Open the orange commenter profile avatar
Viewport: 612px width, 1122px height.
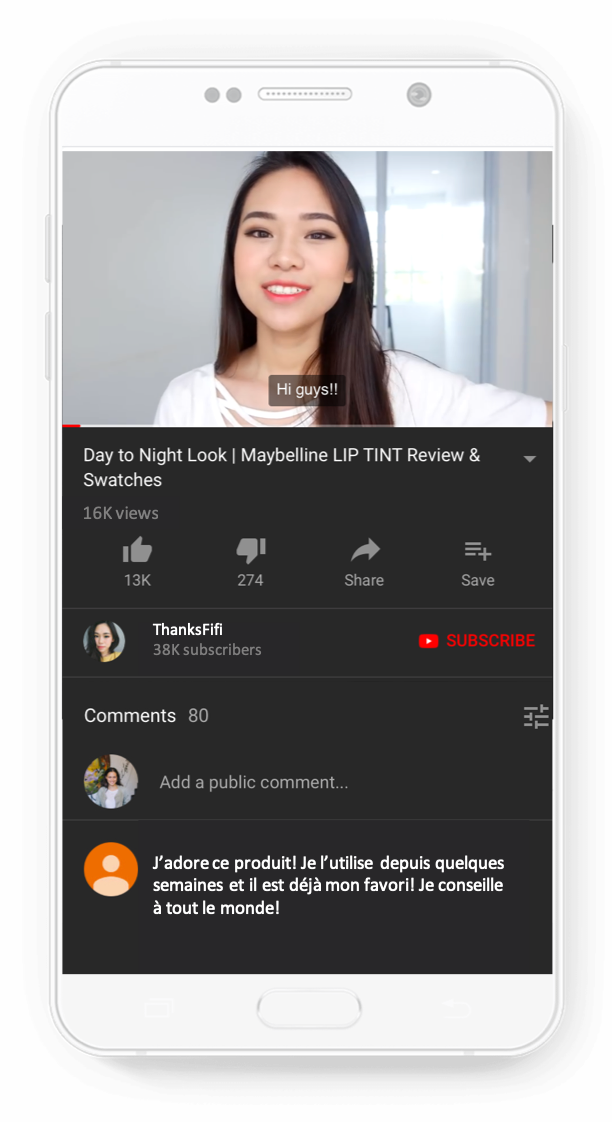point(111,868)
